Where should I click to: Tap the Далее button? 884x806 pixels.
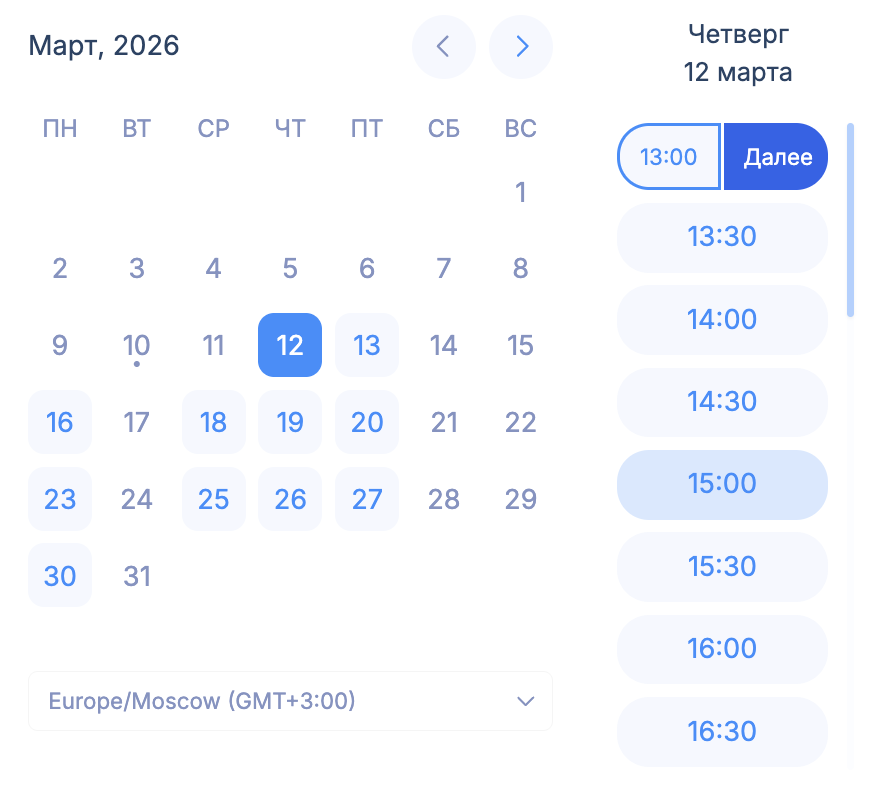point(777,157)
